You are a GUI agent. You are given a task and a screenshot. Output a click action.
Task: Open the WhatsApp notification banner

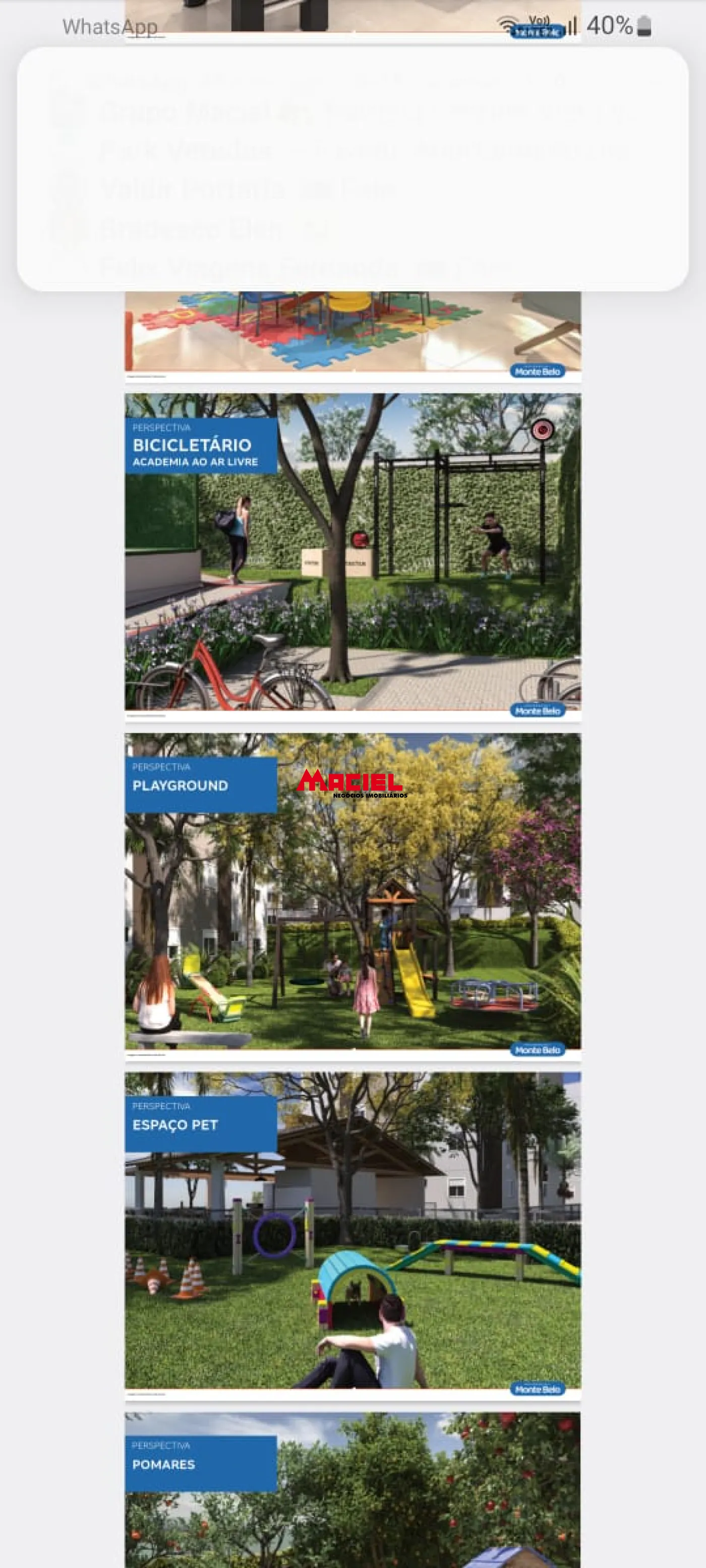coord(352,169)
